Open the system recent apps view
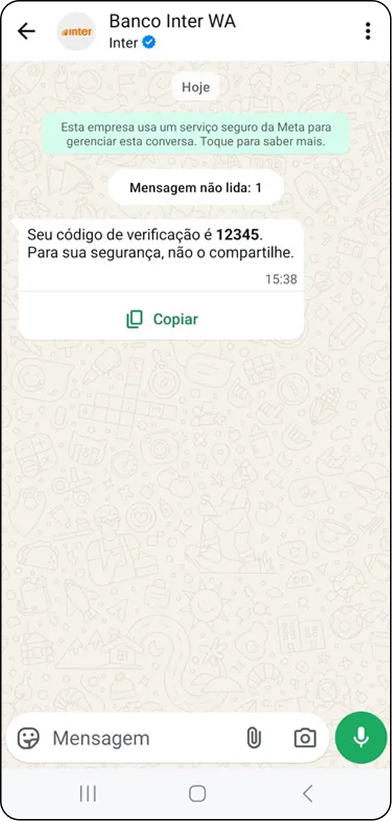392x821 pixels. click(x=87, y=794)
